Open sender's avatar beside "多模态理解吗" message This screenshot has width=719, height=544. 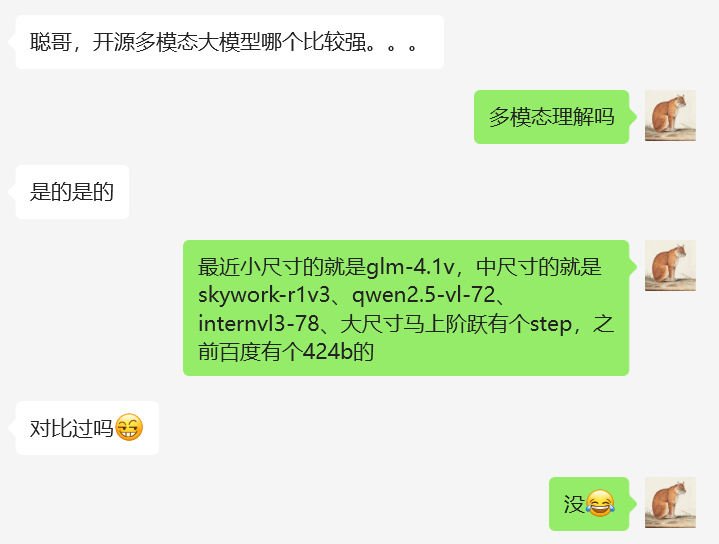coord(670,116)
